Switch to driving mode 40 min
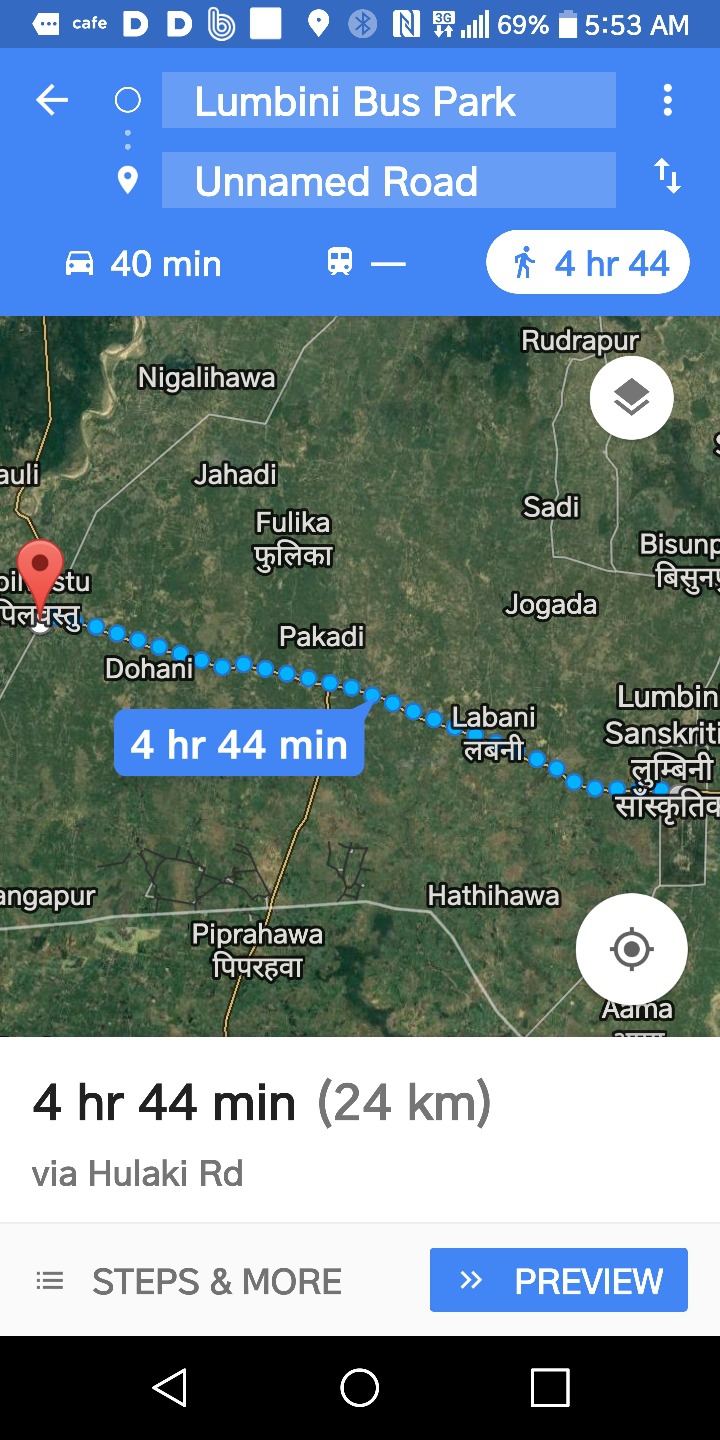Viewport: 720px width, 1440px height. pos(143,264)
